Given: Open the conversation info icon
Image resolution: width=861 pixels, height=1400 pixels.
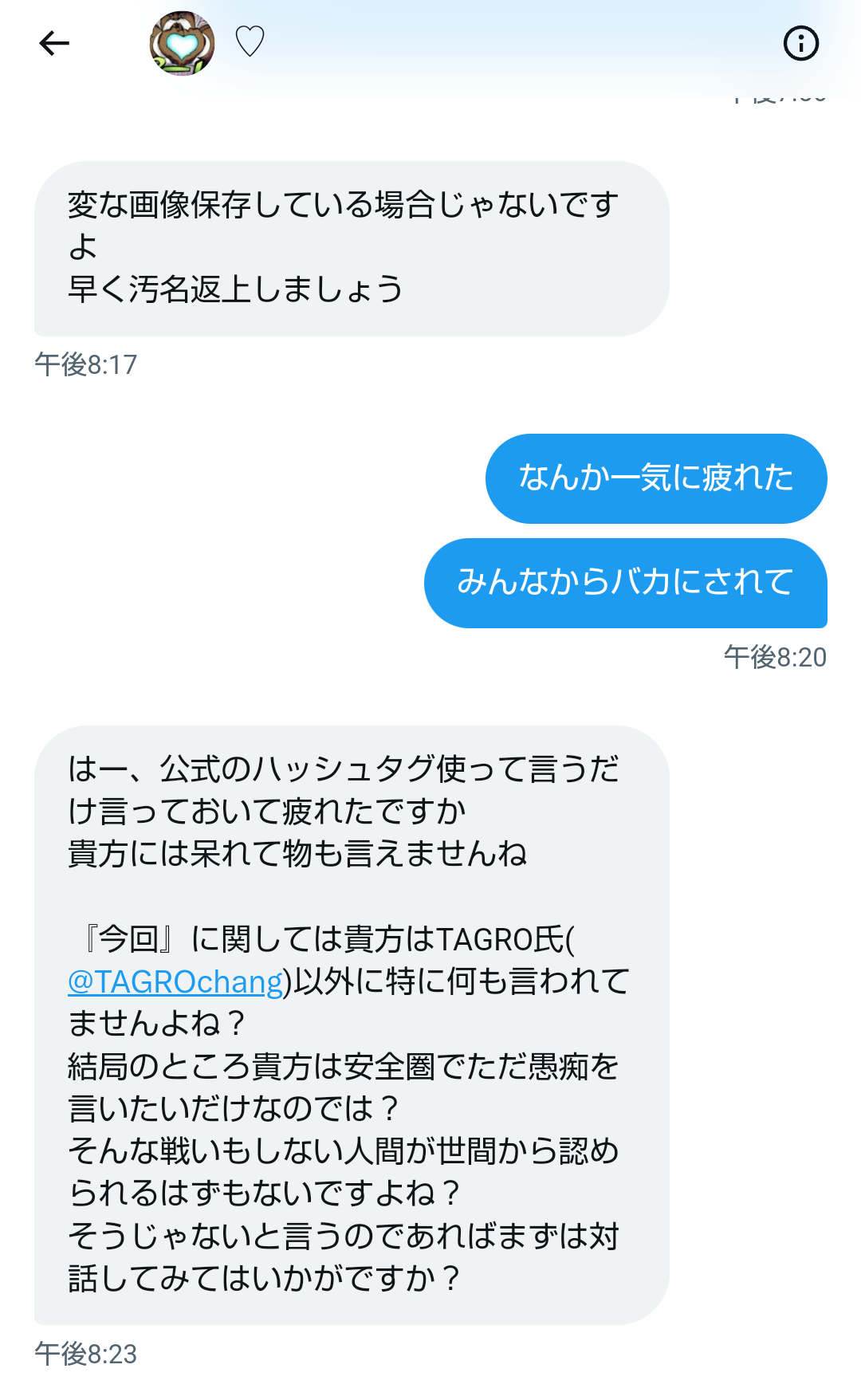Looking at the screenshot, I should [x=800, y=43].
